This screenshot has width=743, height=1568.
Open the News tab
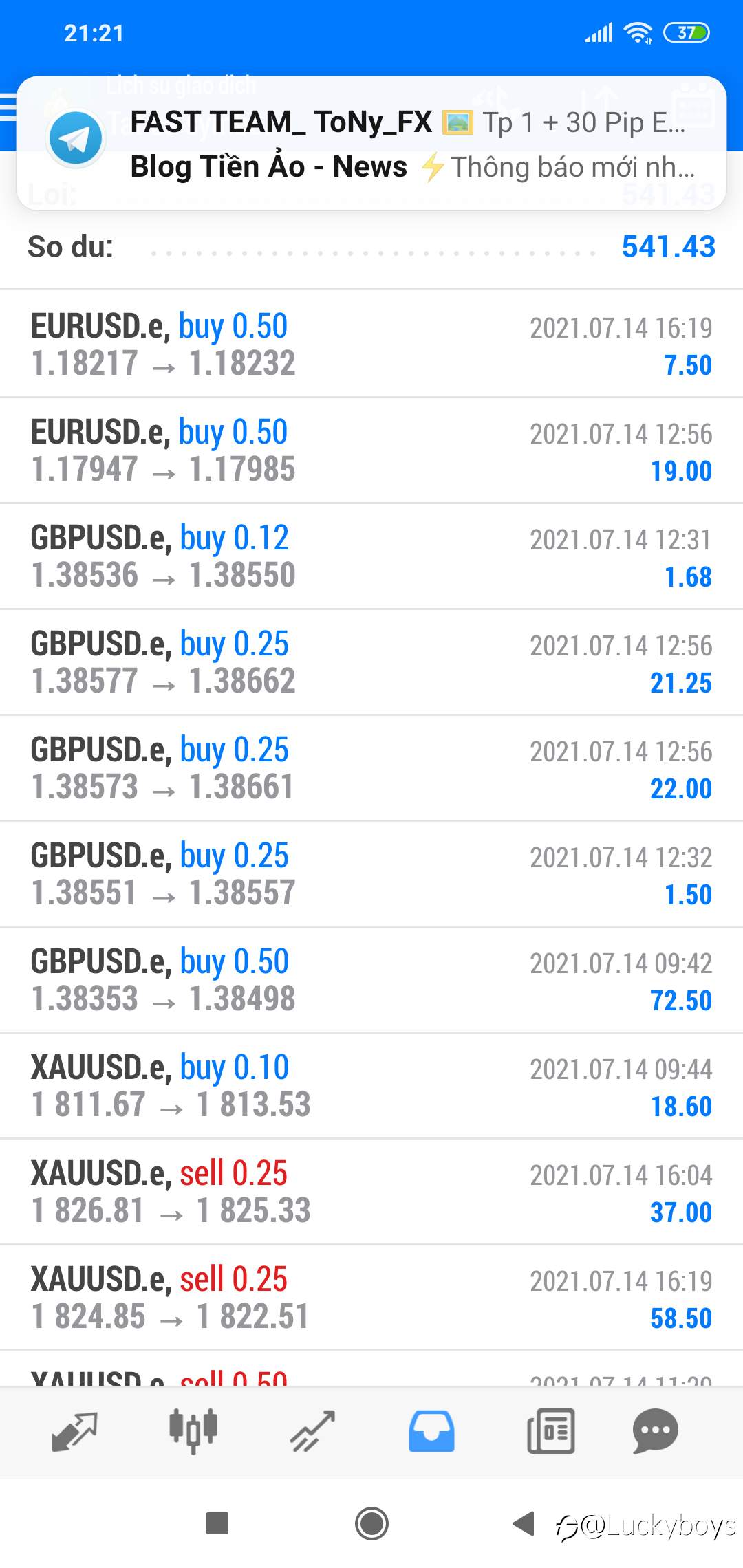click(x=550, y=1432)
